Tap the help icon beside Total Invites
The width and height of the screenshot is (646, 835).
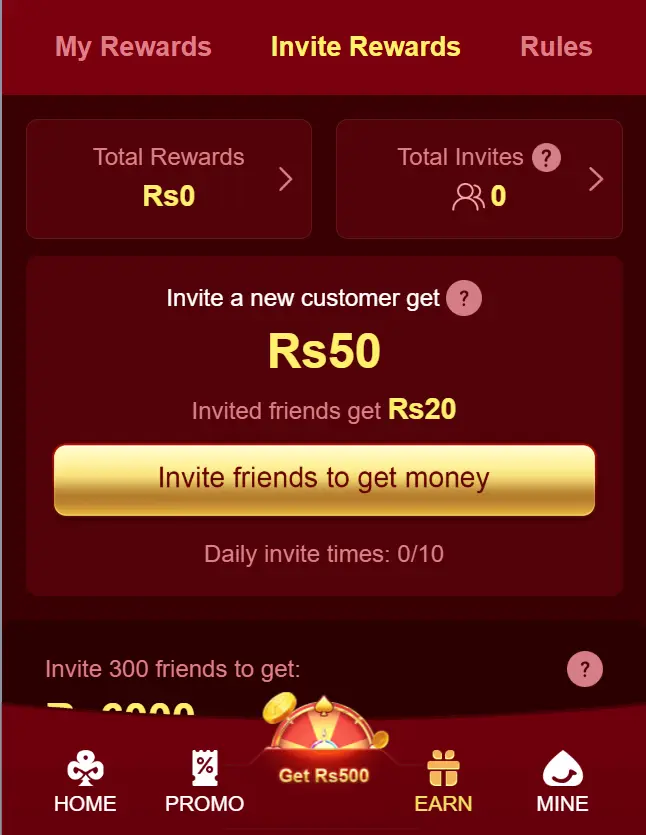pyautogui.click(x=546, y=157)
